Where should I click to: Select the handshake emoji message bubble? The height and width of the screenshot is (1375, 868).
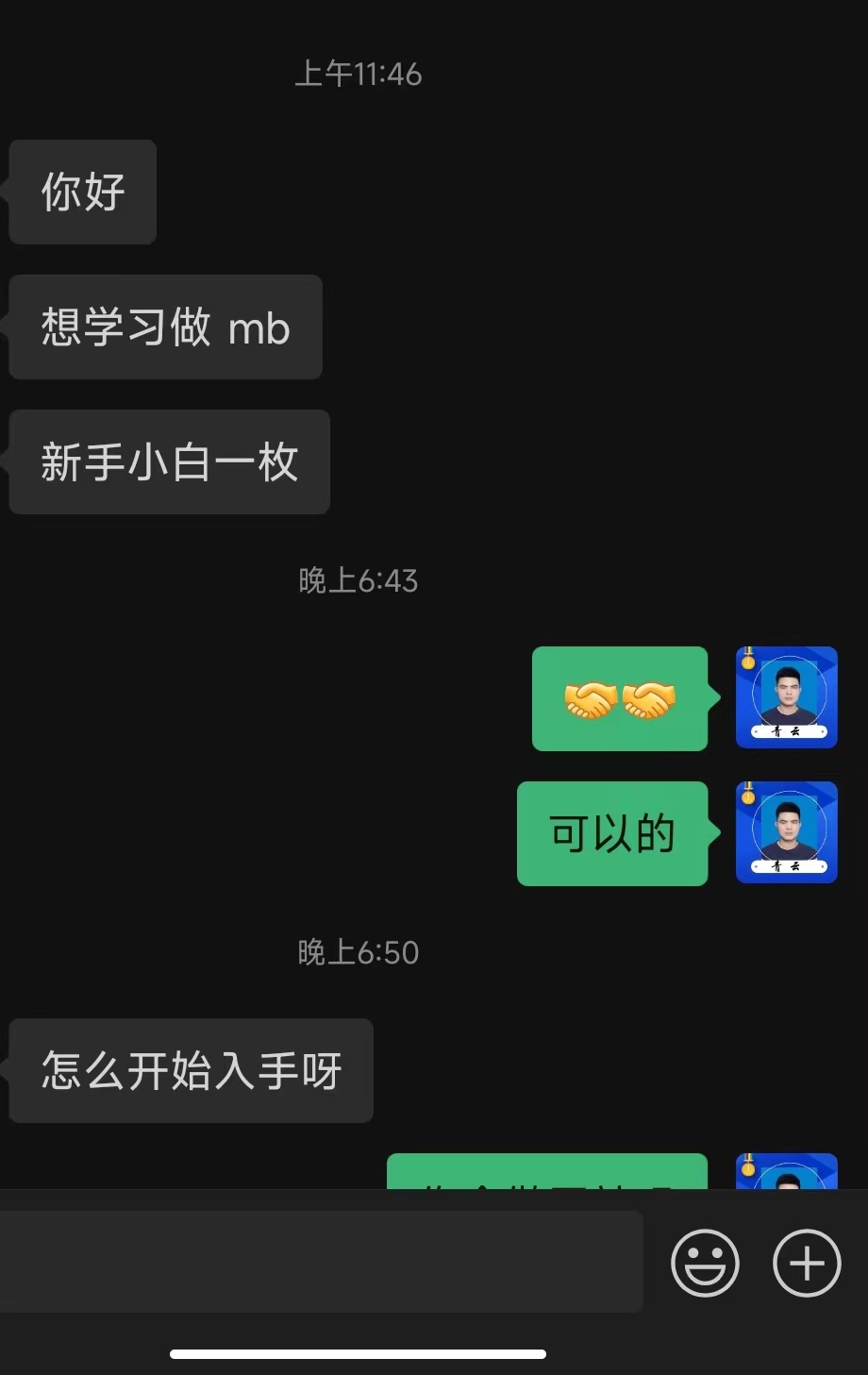click(x=619, y=698)
